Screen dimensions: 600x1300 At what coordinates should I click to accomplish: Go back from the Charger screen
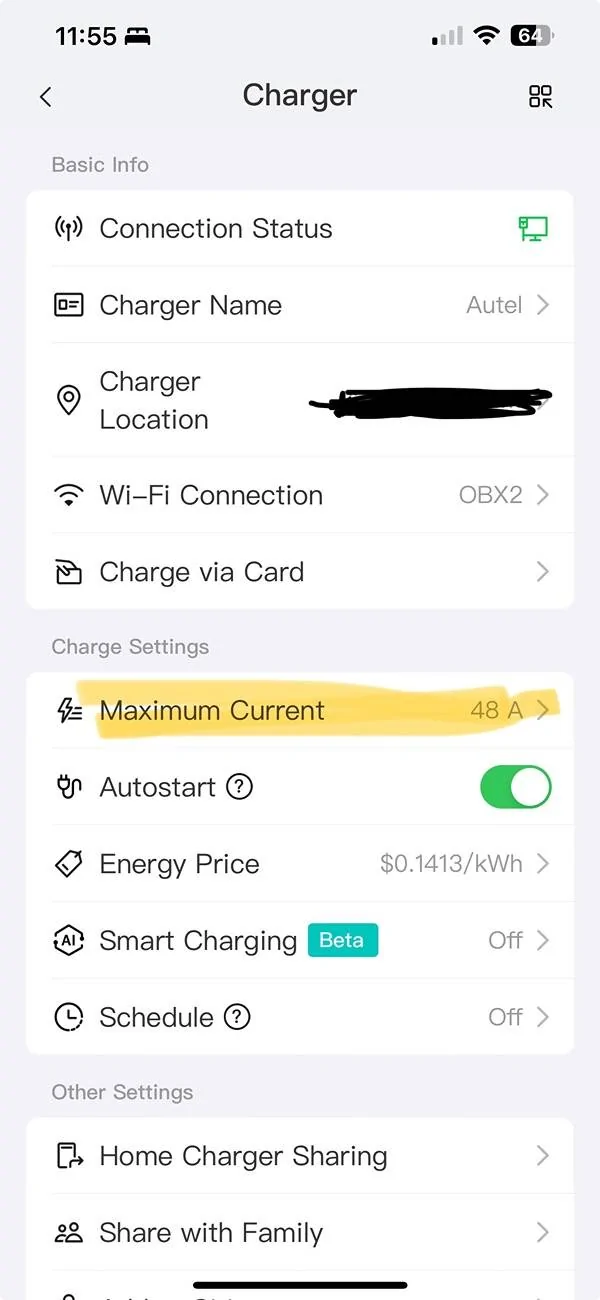(45, 97)
